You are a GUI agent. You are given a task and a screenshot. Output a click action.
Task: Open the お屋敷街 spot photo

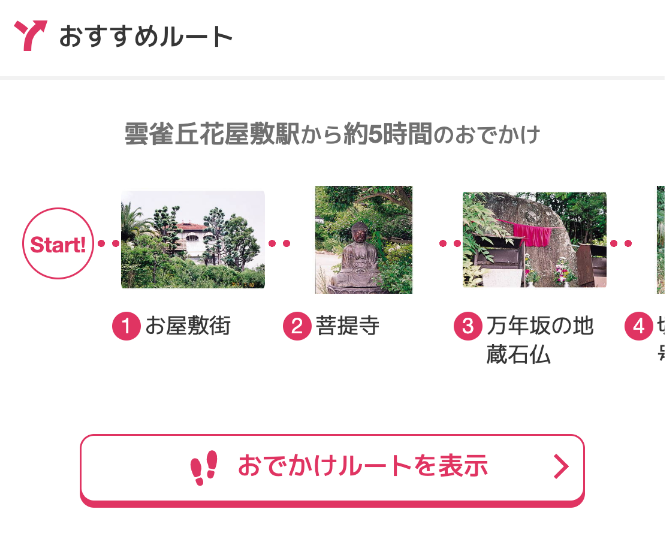click(x=193, y=240)
